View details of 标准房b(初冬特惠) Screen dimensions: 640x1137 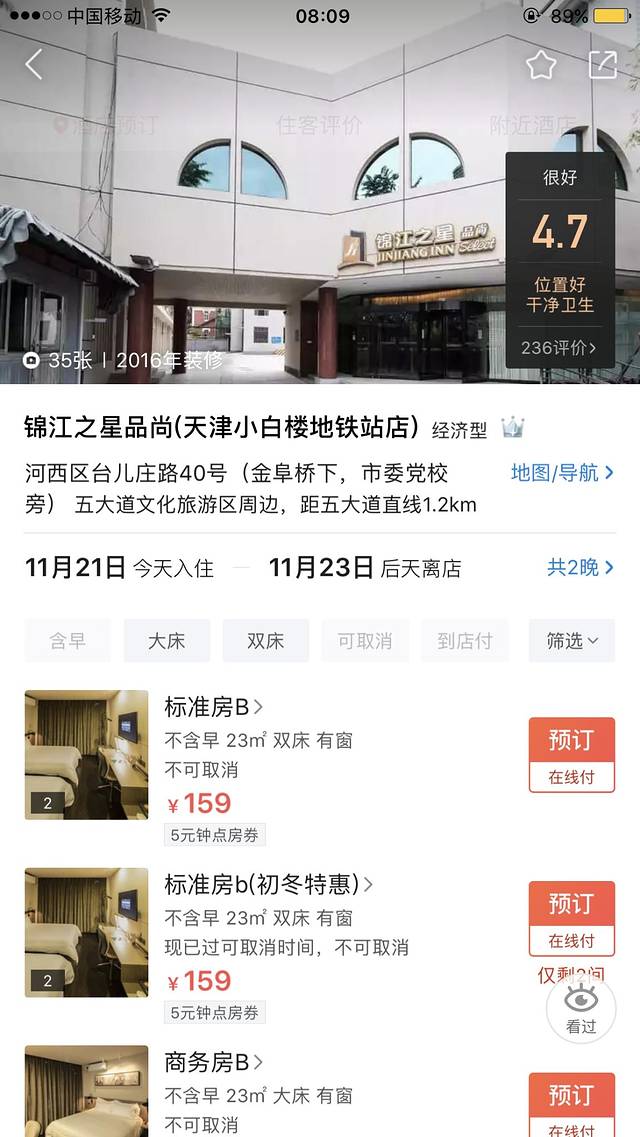click(268, 884)
